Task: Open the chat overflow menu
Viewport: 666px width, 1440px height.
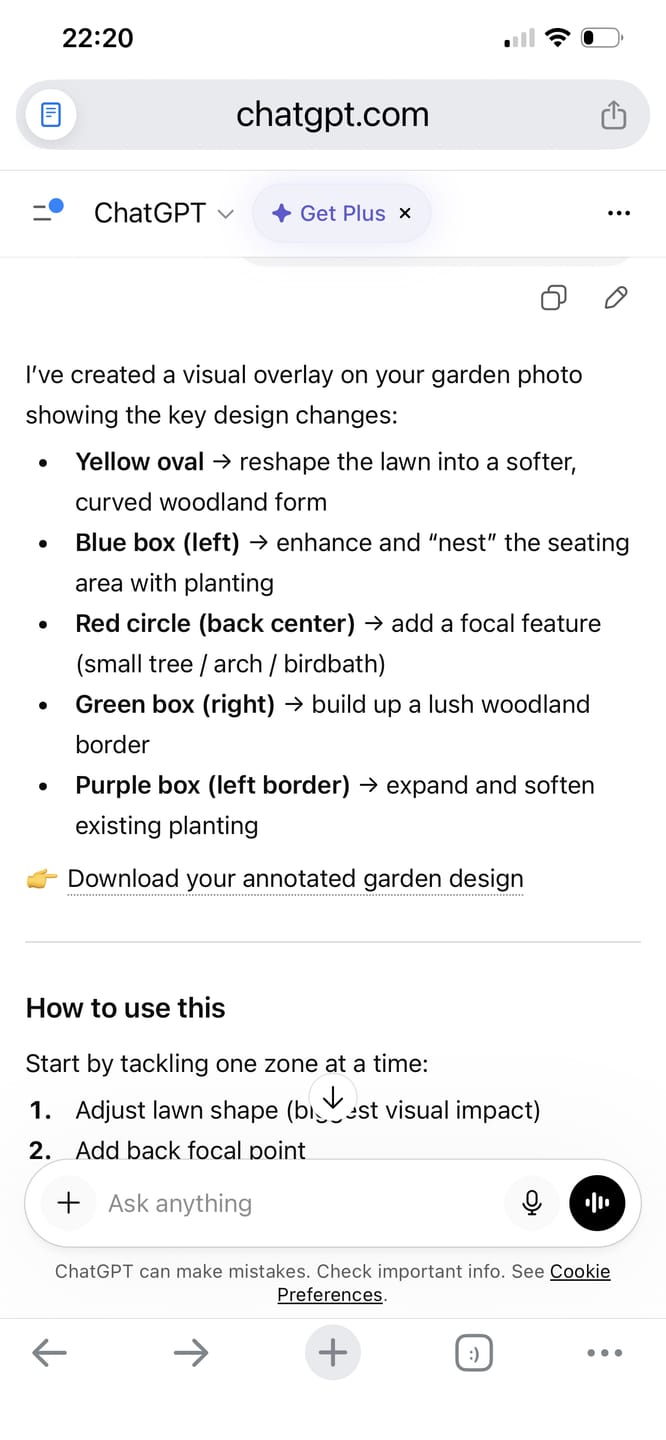Action: click(619, 213)
